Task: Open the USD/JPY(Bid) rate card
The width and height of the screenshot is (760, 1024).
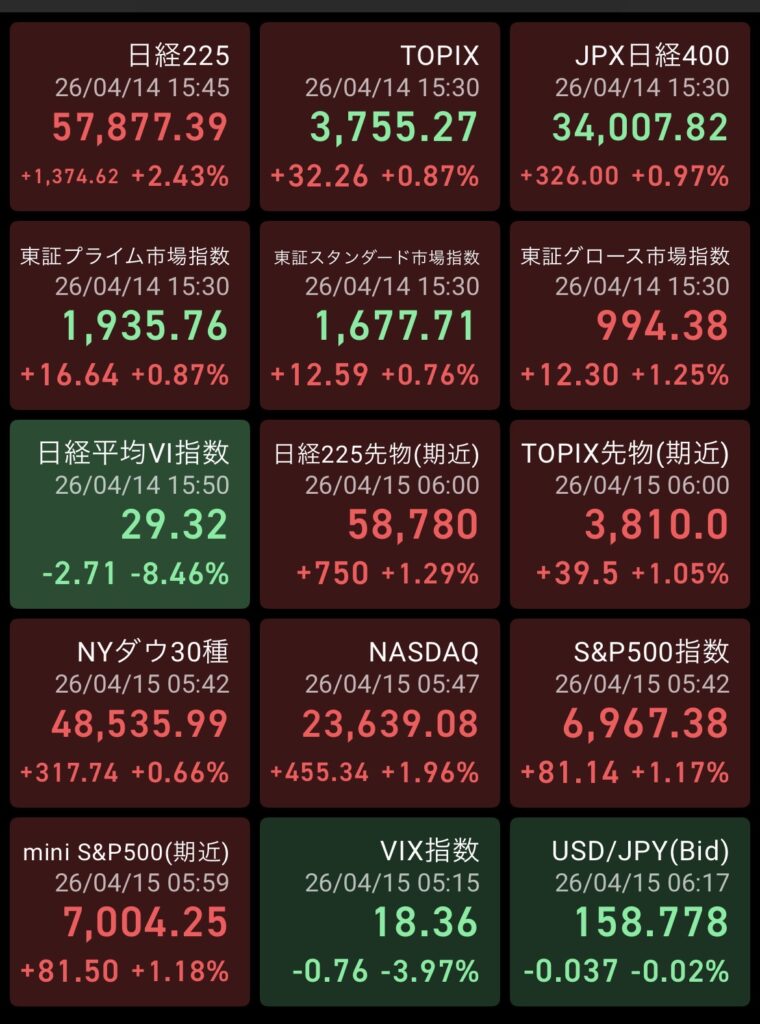Action: (630, 911)
